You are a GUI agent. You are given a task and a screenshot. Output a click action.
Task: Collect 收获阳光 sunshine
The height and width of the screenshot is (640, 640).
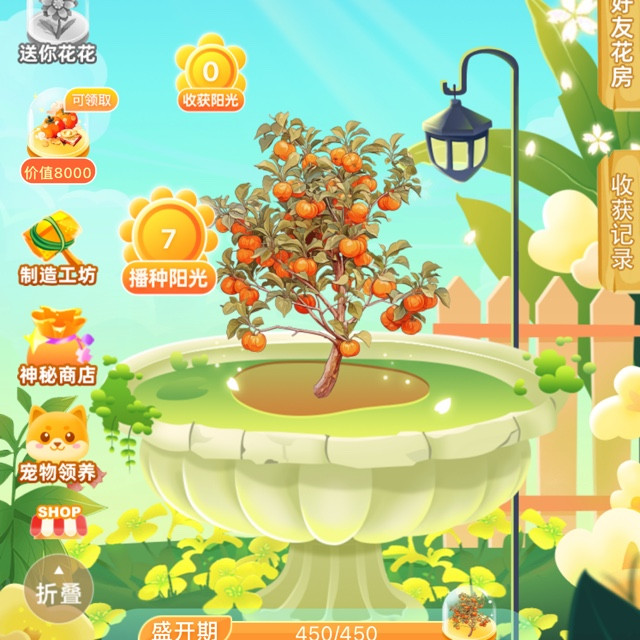211,75
